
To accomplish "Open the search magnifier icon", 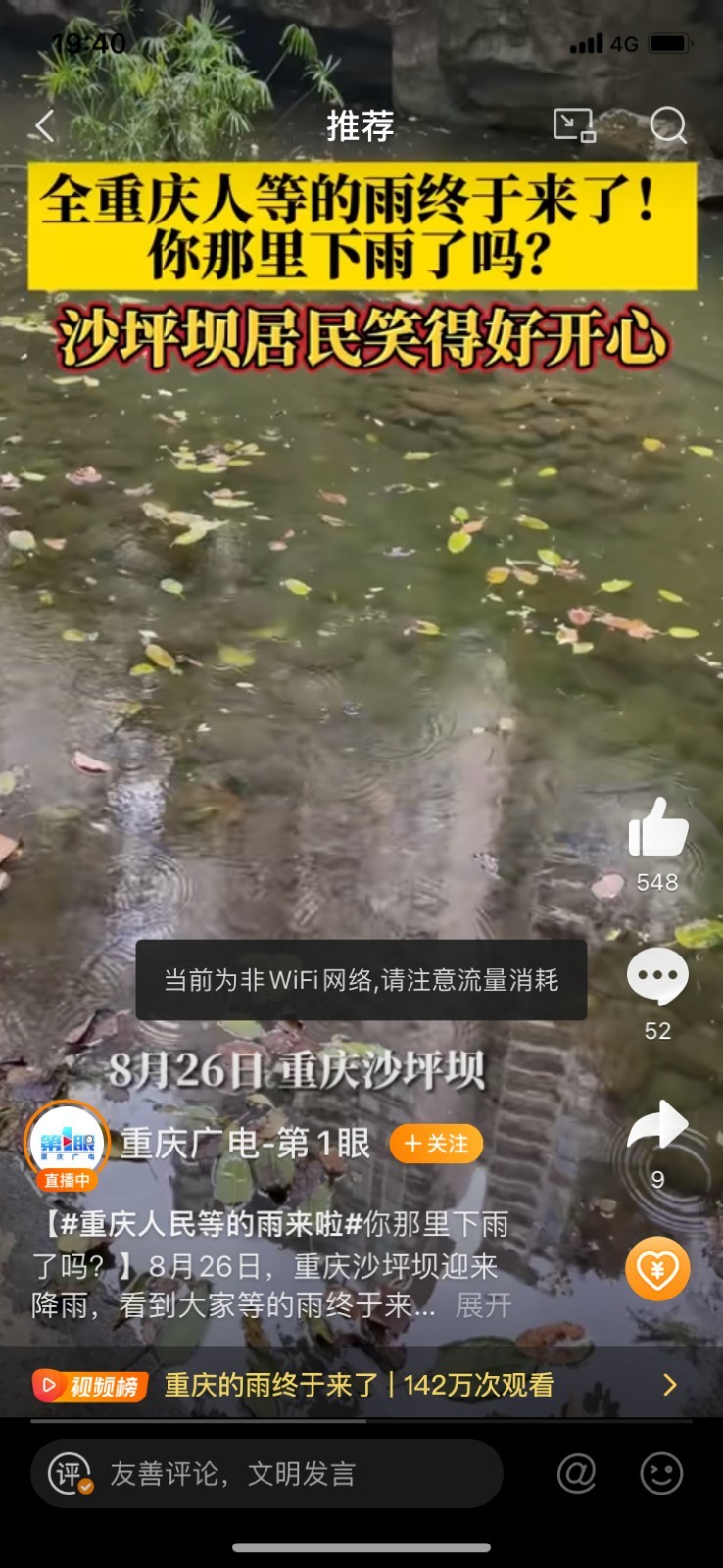I will pos(667,125).
